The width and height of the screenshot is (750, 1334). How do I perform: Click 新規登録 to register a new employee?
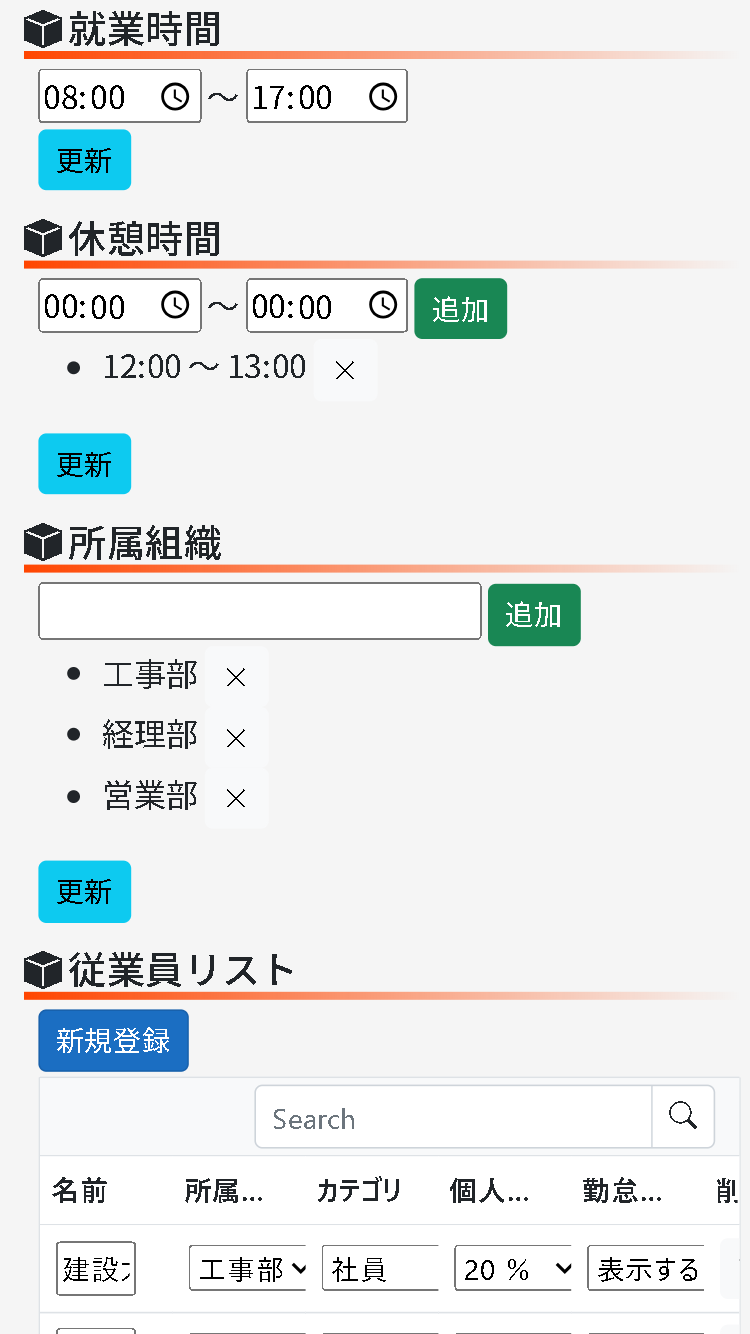[x=113, y=1040]
